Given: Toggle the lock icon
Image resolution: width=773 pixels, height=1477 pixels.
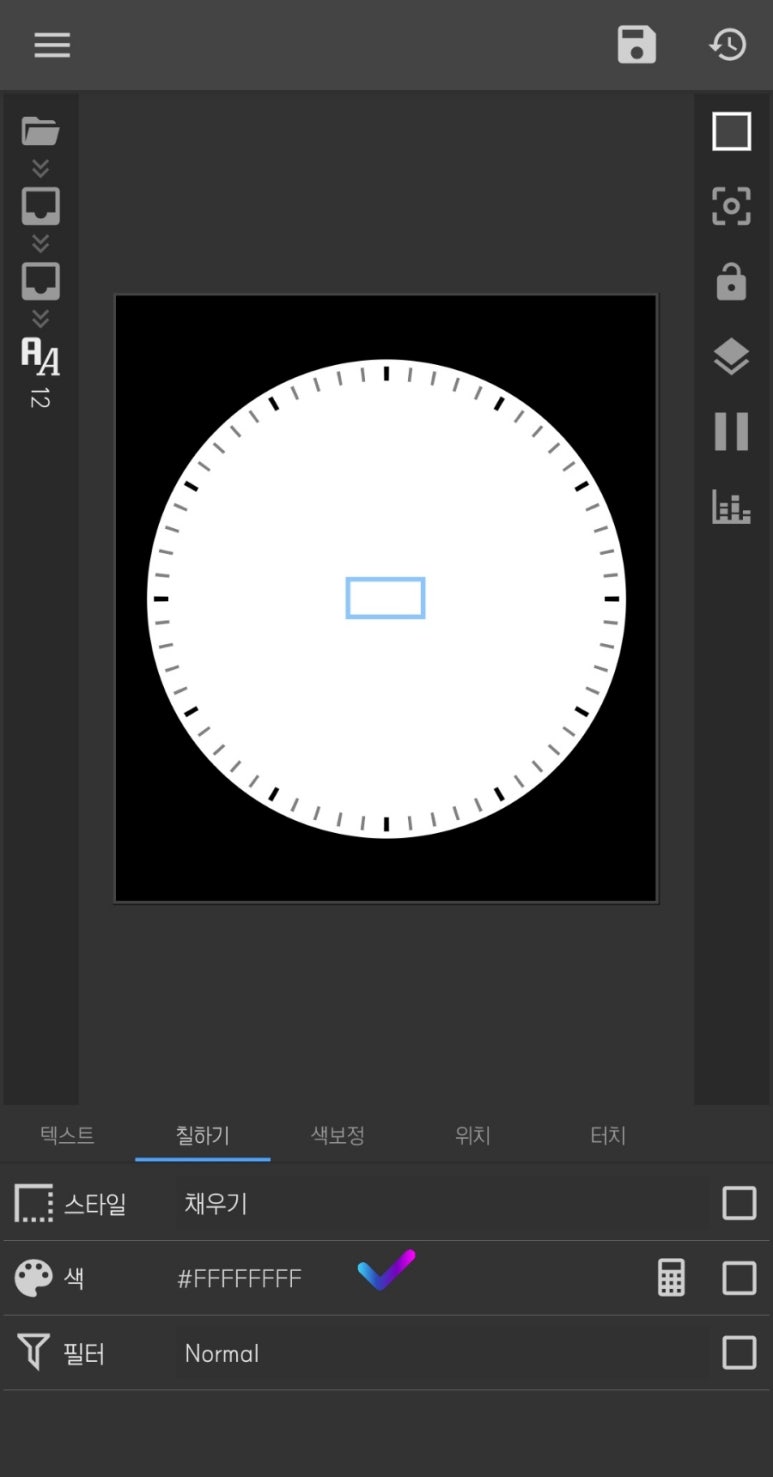Looking at the screenshot, I should (731, 282).
